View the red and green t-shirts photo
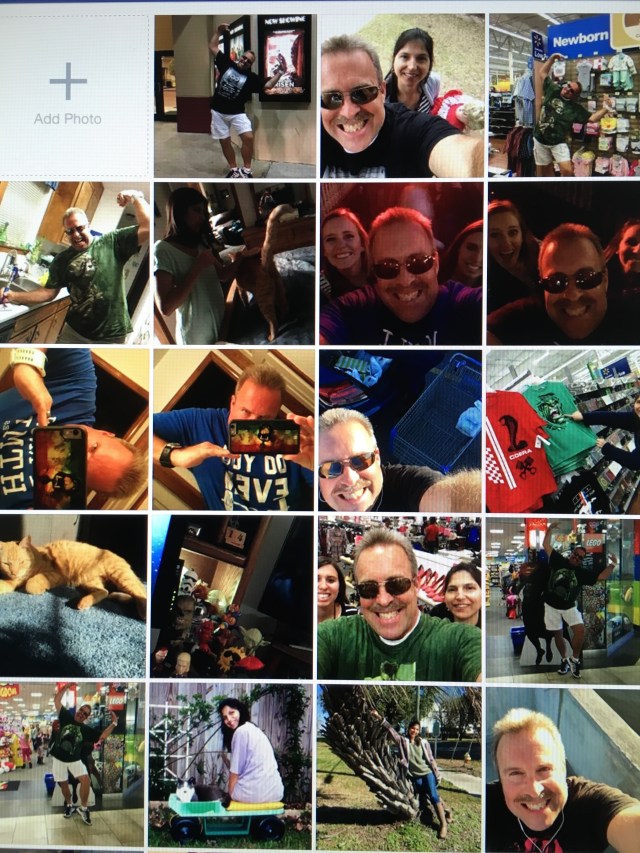The height and width of the screenshot is (853, 640). (x=563, y=428)
